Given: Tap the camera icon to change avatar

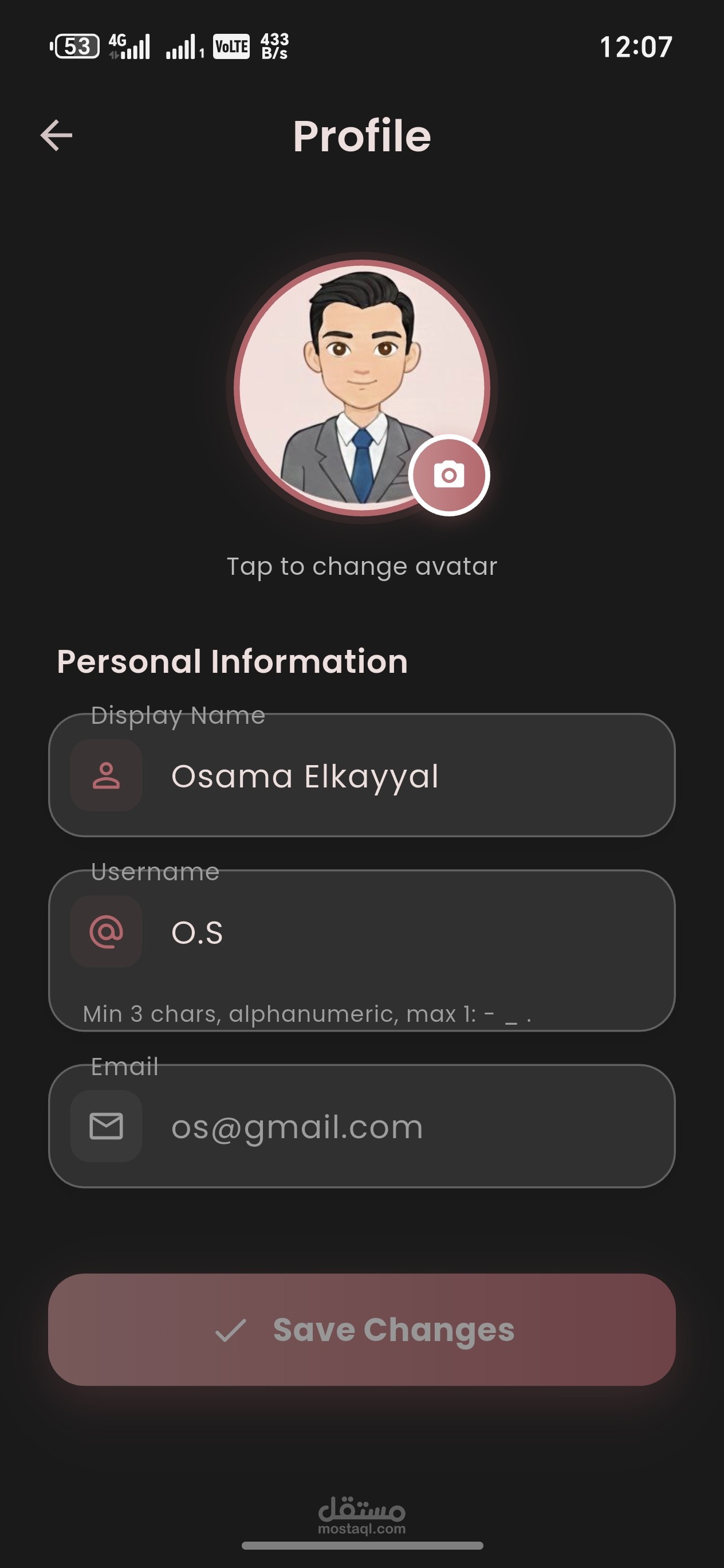Looking at the screenshot, I should [x=449, y=475].
